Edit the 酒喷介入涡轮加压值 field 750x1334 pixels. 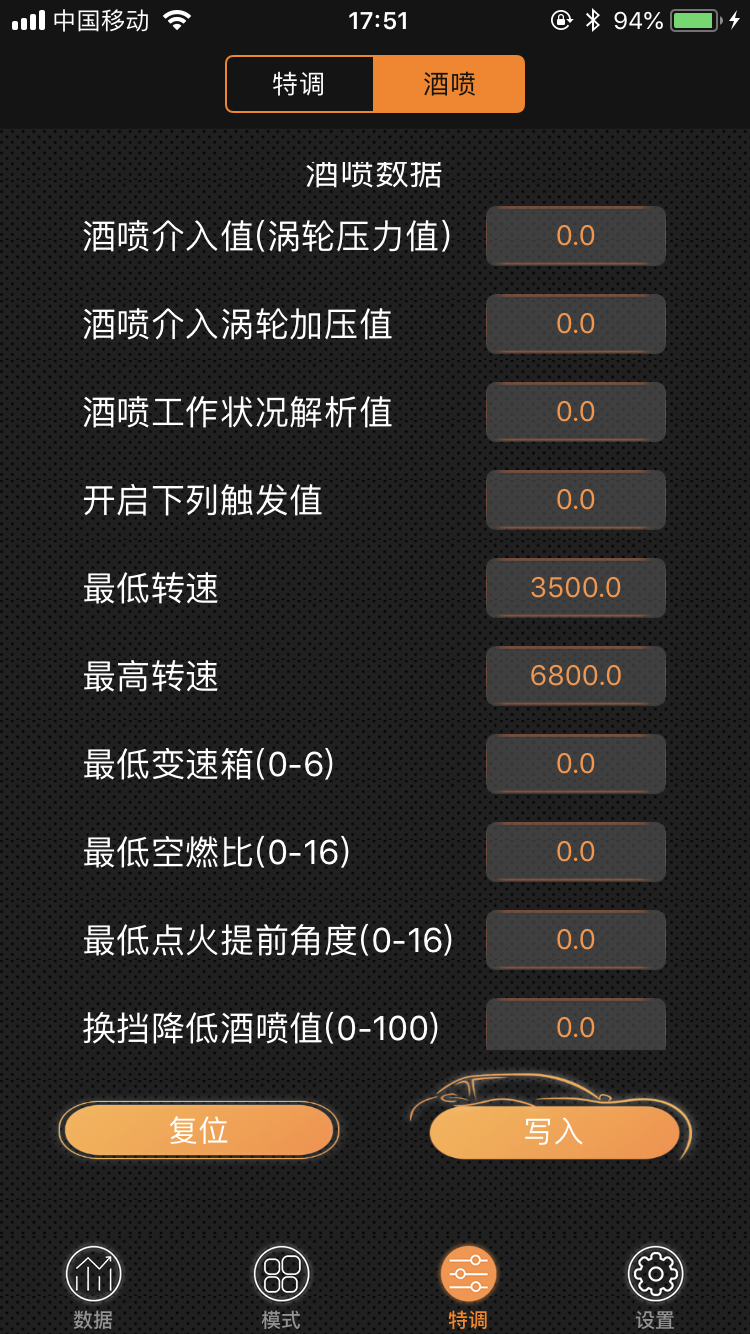point(575,324)
